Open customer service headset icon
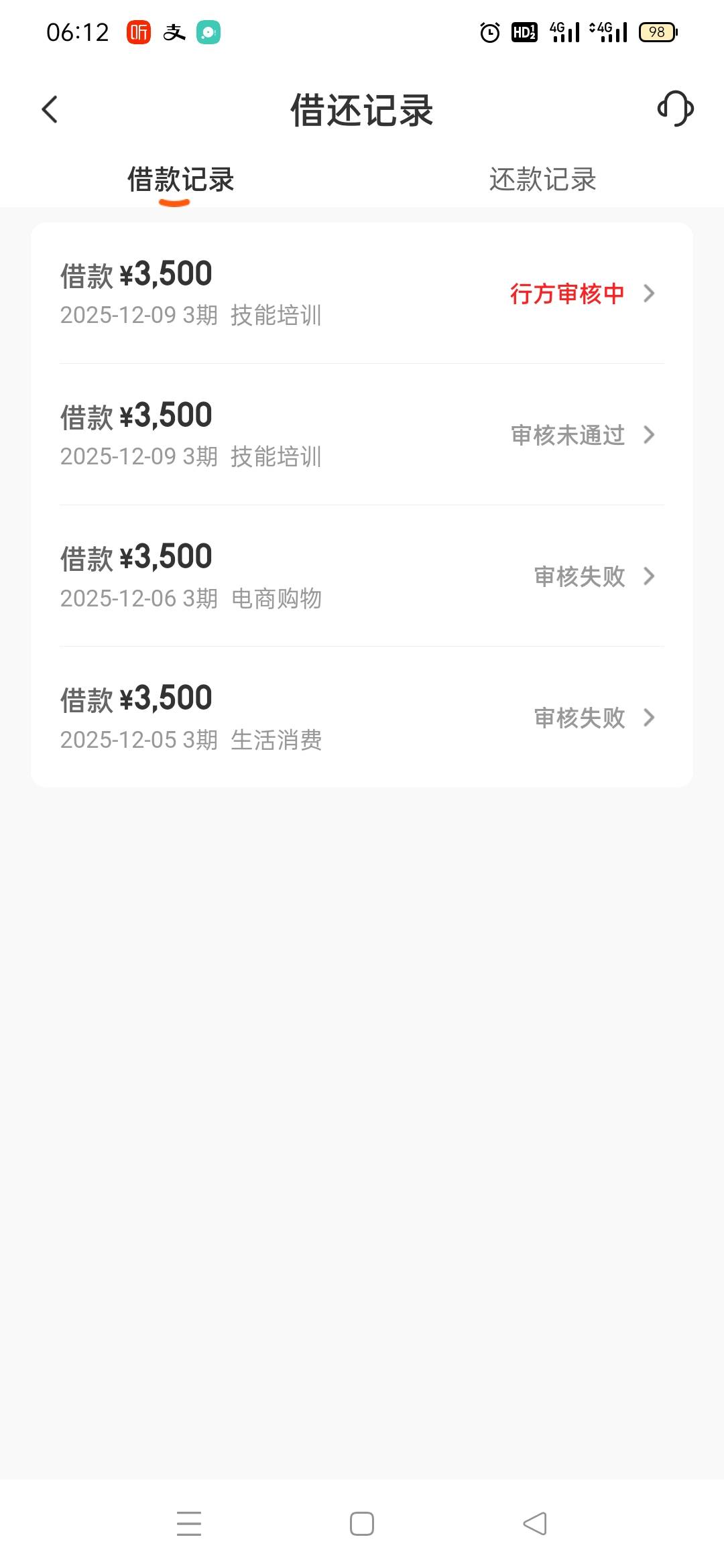The height and width of the screenshot is (1568, 724). 675,109
